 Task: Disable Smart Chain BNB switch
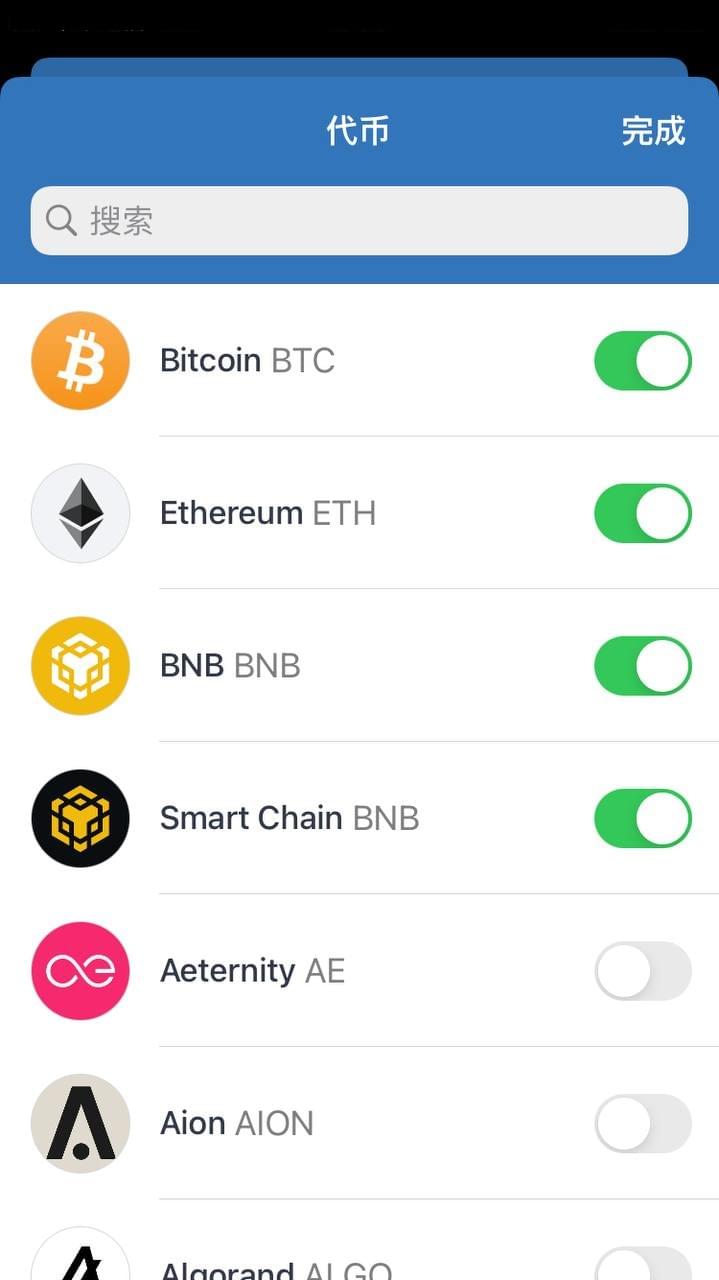(x=642, y=819)
